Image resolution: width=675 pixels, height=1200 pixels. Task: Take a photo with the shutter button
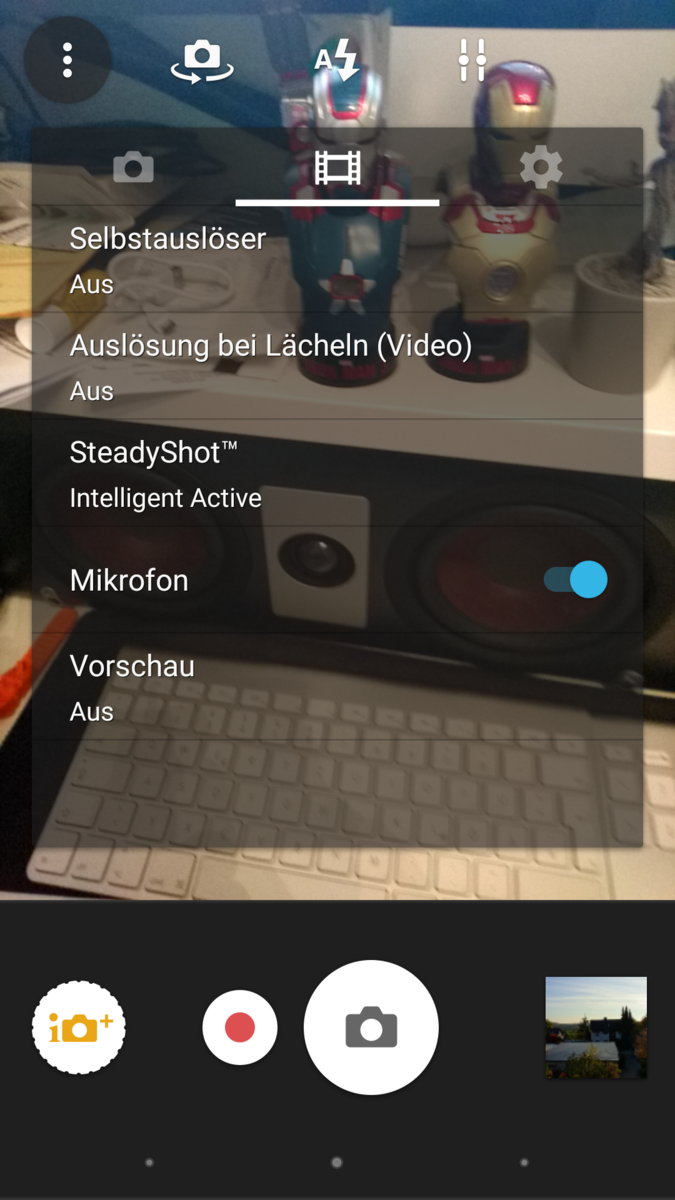tap(371, 1027)
